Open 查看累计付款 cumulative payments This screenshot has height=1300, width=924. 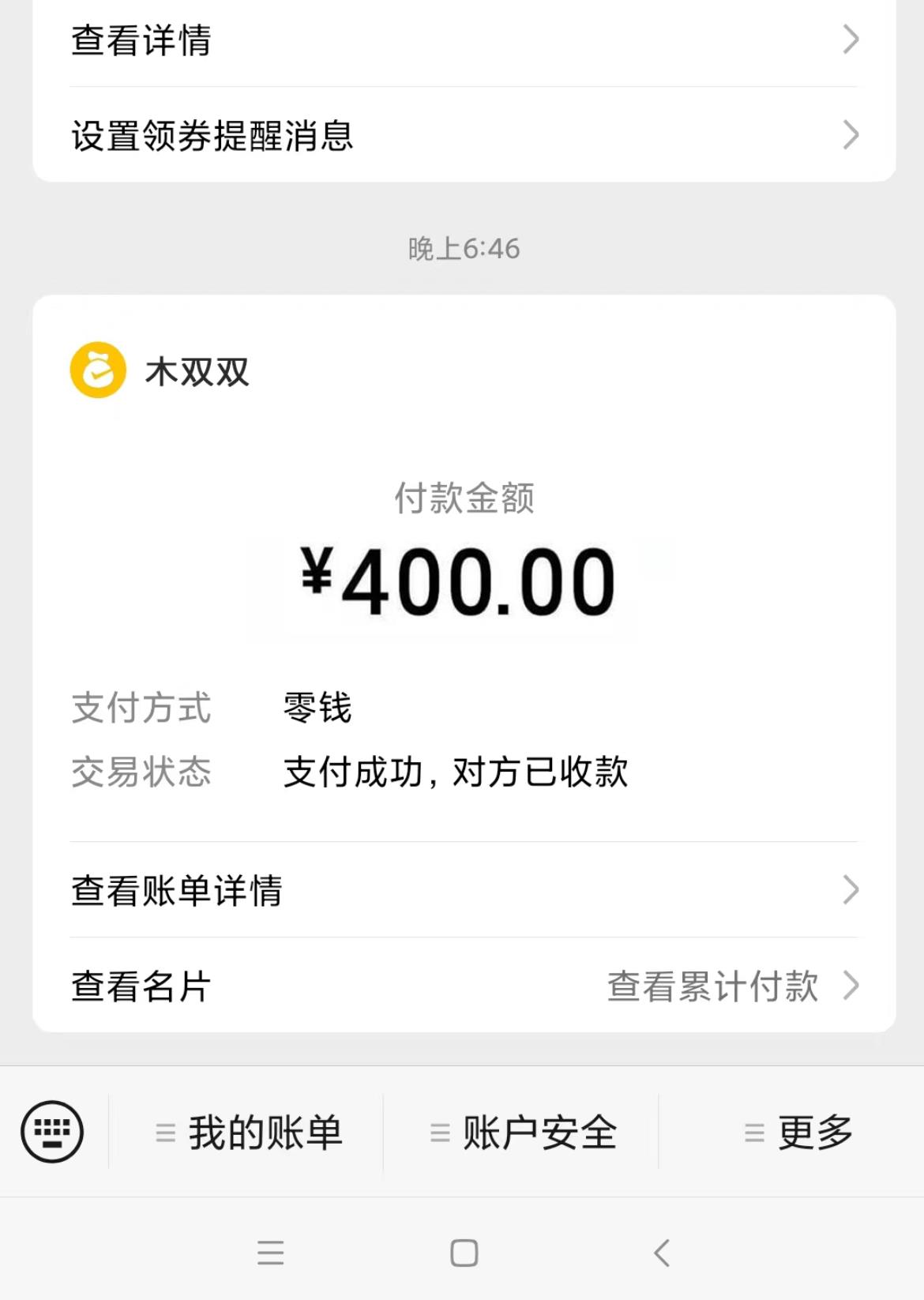(x=711, y=986)
